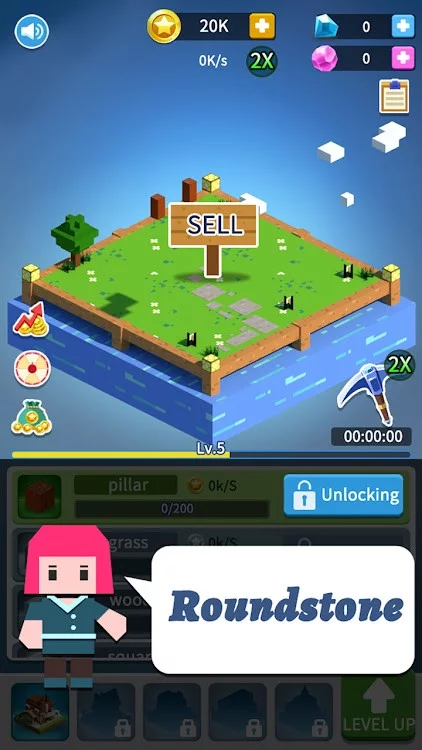Mute the game sound
Image resolution: width=422 pixels, height=750 pixels.
[32, 32]
